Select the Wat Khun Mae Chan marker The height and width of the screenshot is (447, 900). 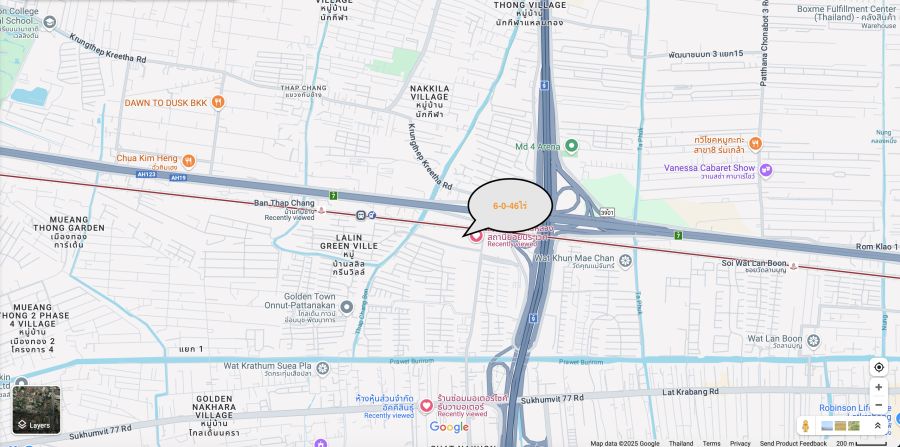tap(625, 261)
